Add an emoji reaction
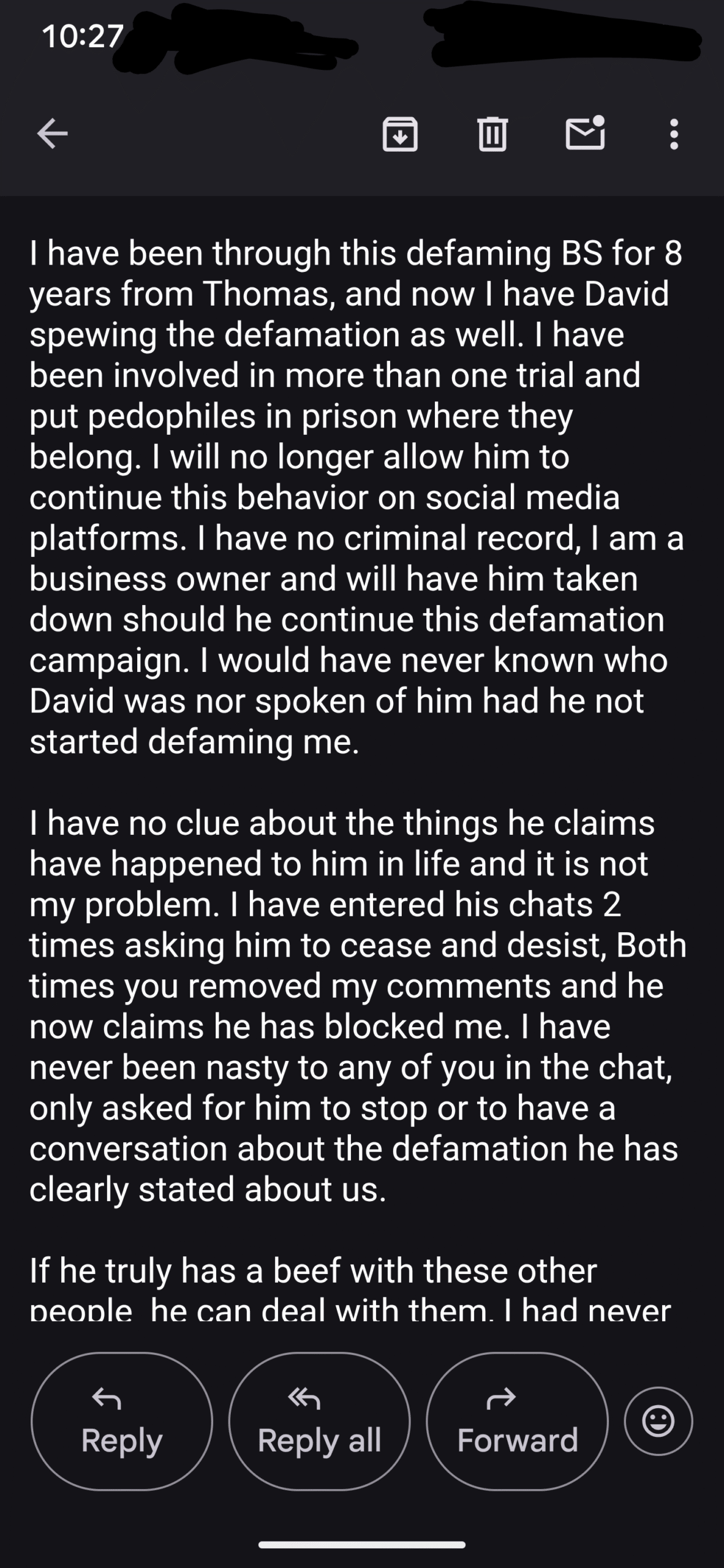 [x=658, y=1420]
